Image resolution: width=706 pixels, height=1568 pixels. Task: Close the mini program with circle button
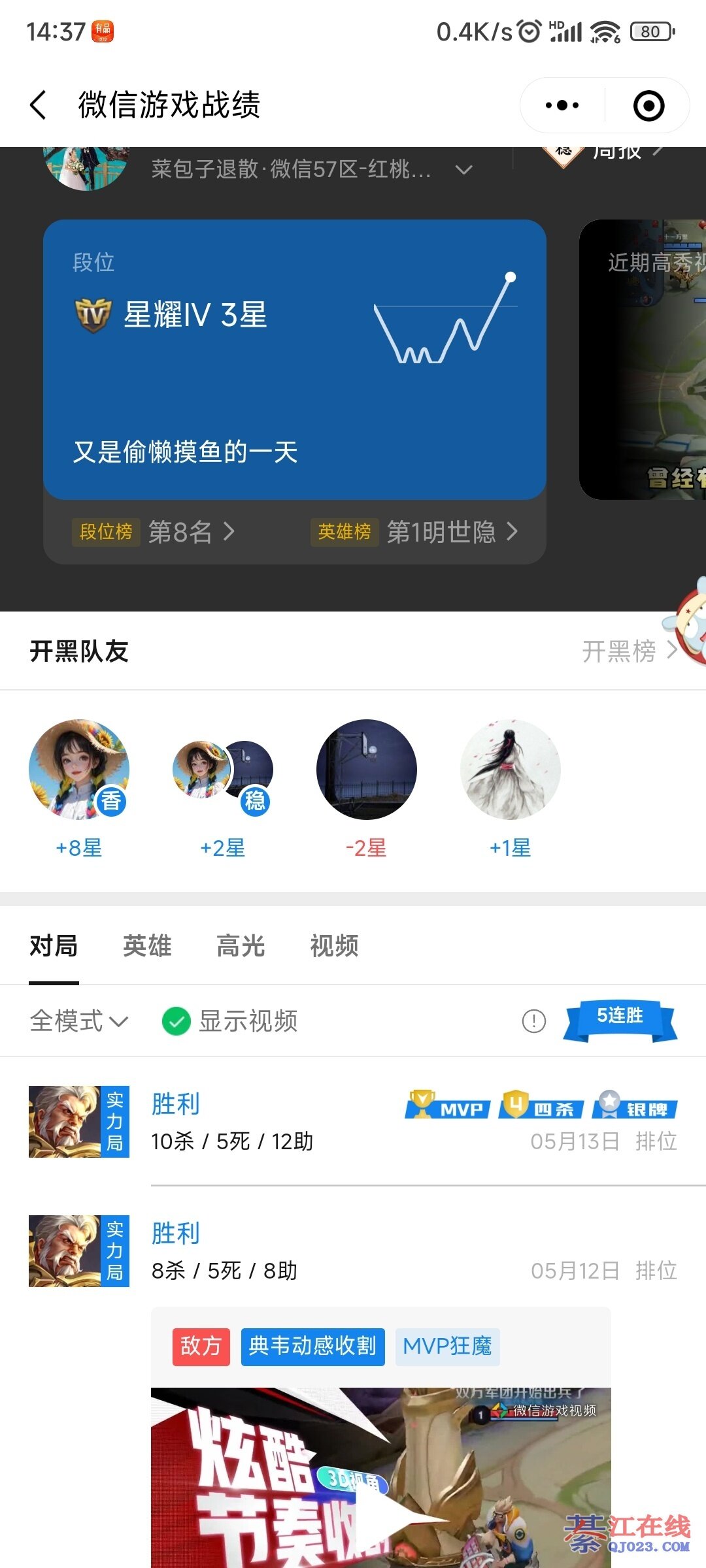coord(648,105)
